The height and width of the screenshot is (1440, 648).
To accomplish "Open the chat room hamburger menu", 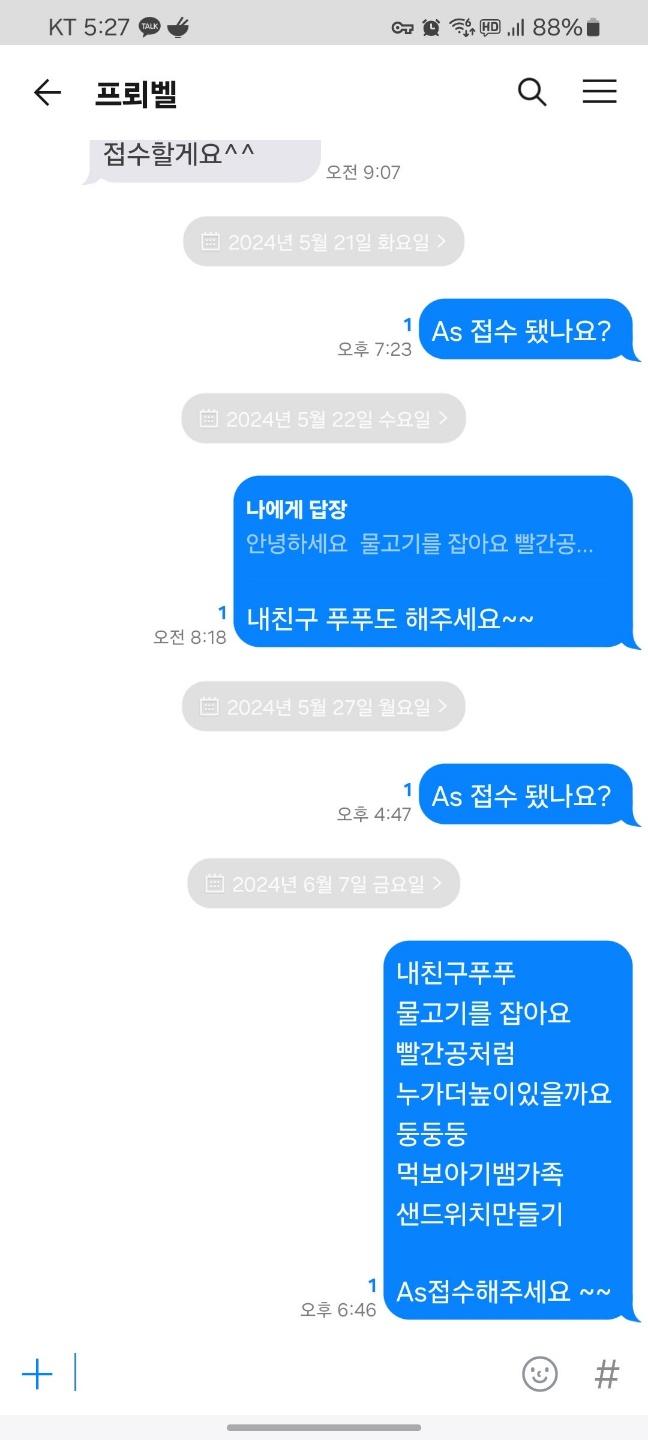I will (x=599, y=92).
